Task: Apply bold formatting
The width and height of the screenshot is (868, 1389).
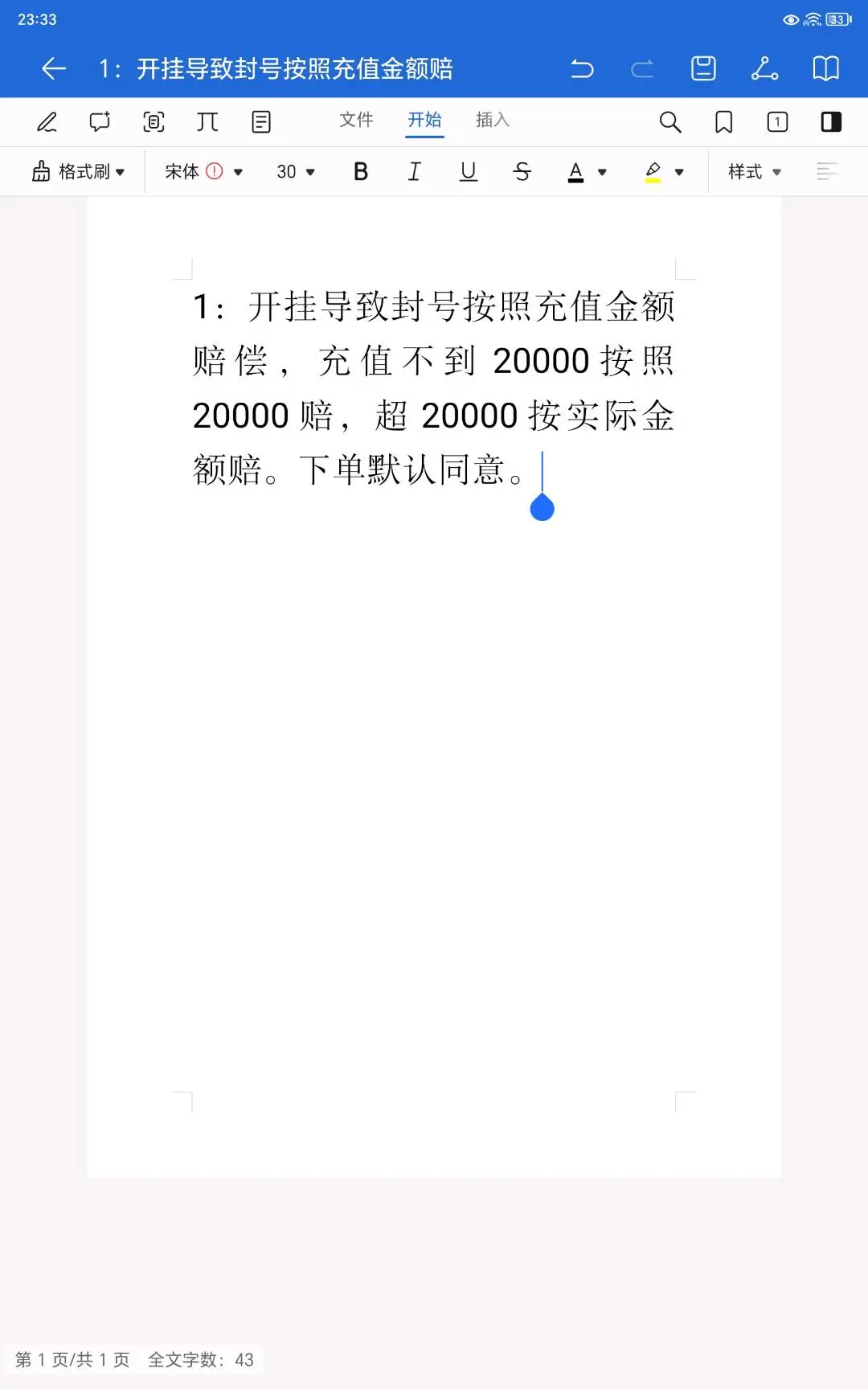Action: 361,171
